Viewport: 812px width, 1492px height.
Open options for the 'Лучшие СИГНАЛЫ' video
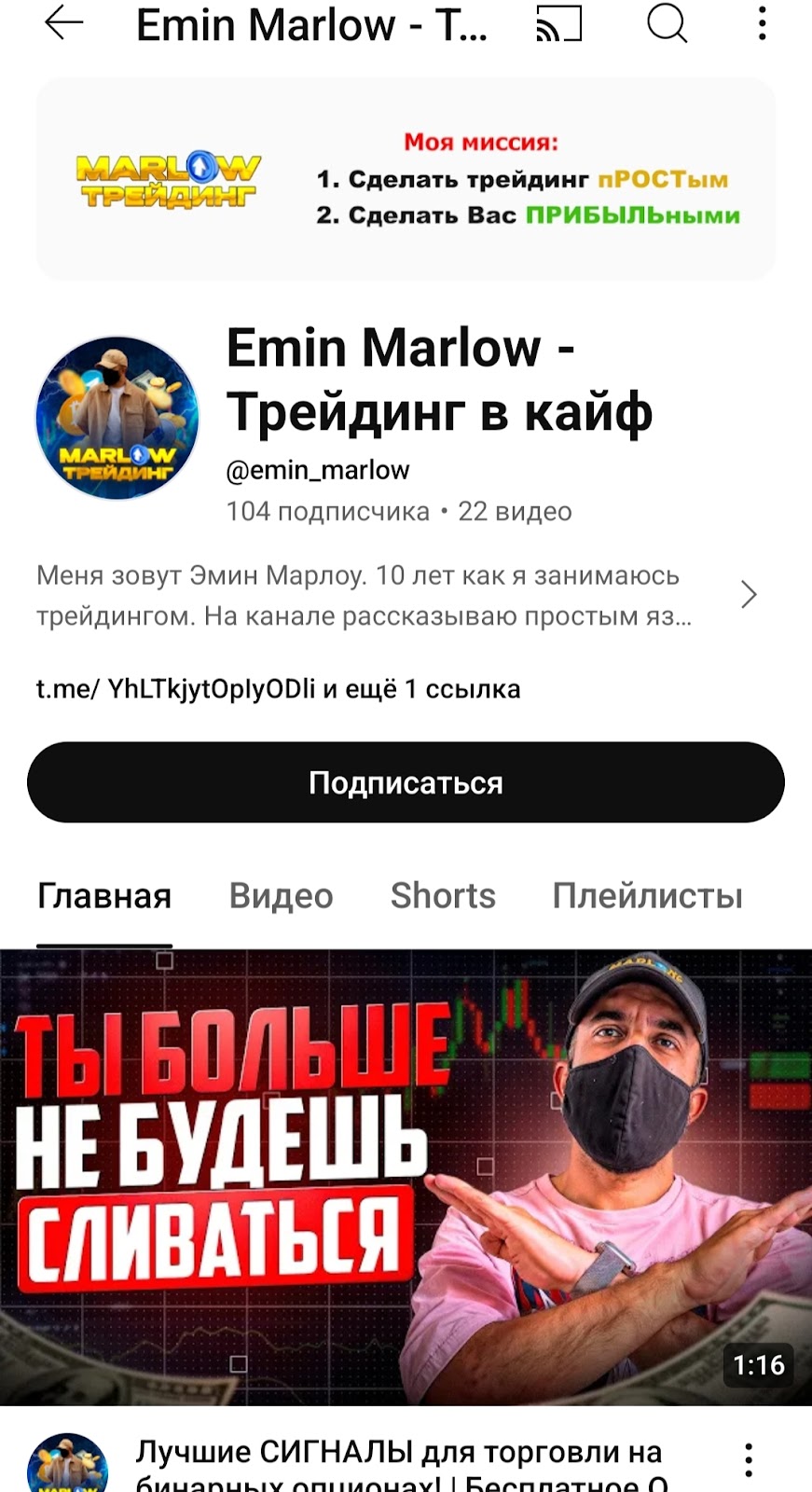749,1459
